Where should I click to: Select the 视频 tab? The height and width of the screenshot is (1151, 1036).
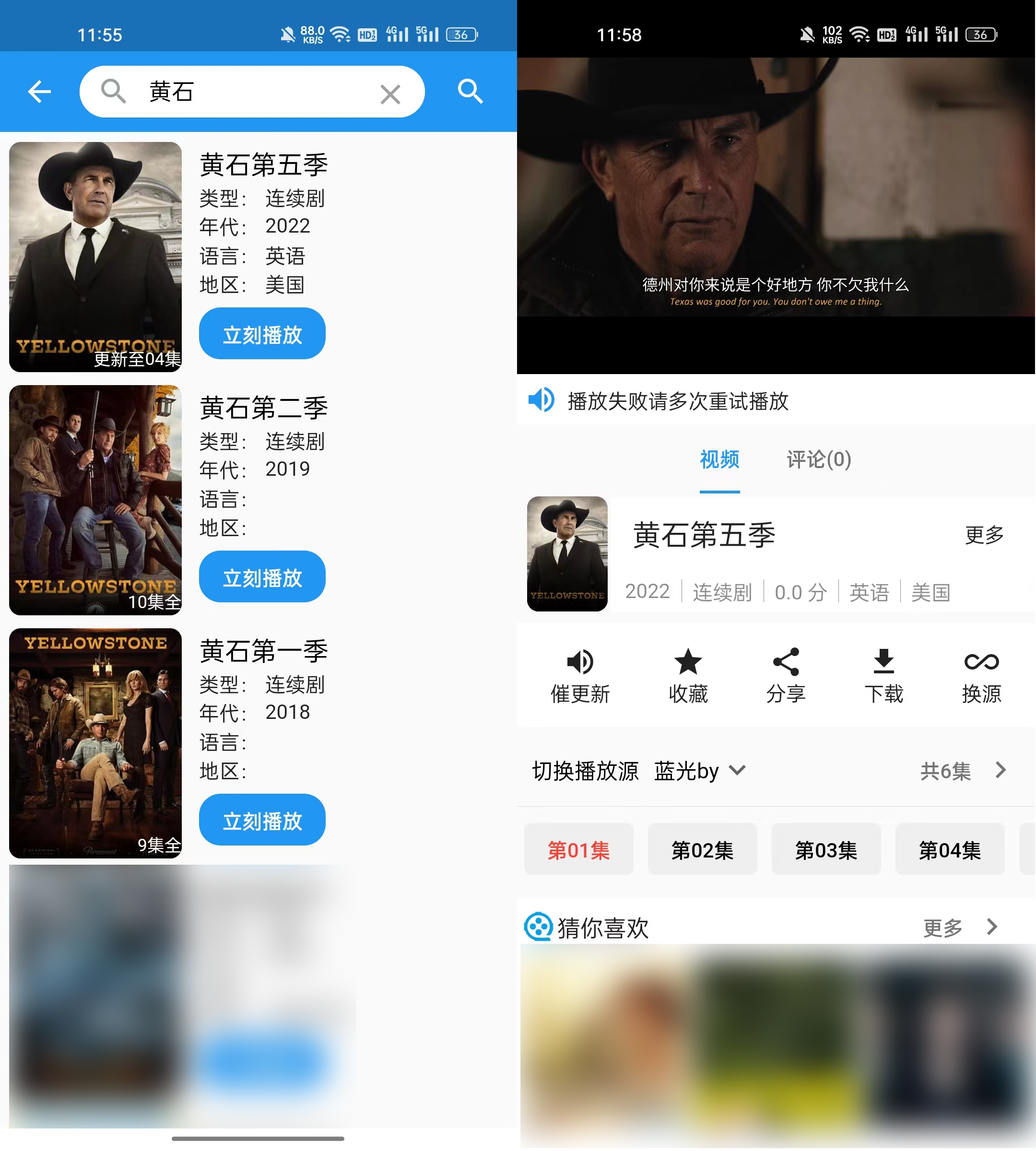pyautogui.click(x=719, y=459)
